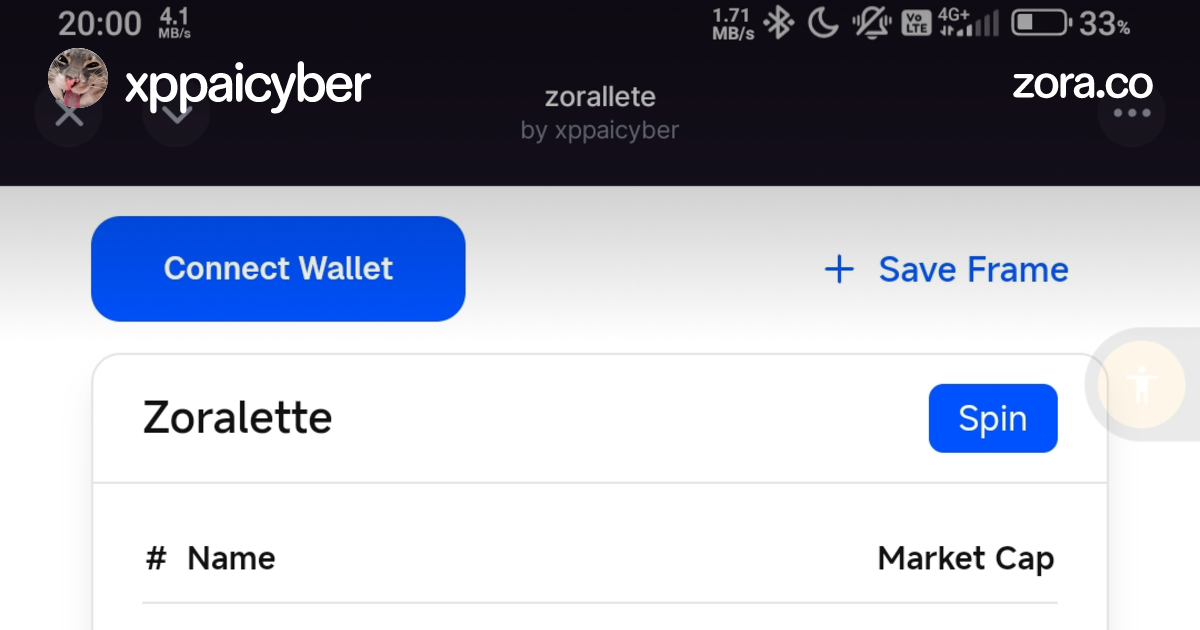Minimize the frame with the down chevron
Image resolution: width=1200 pixels, height=630 pixels.
pos(176,115)
